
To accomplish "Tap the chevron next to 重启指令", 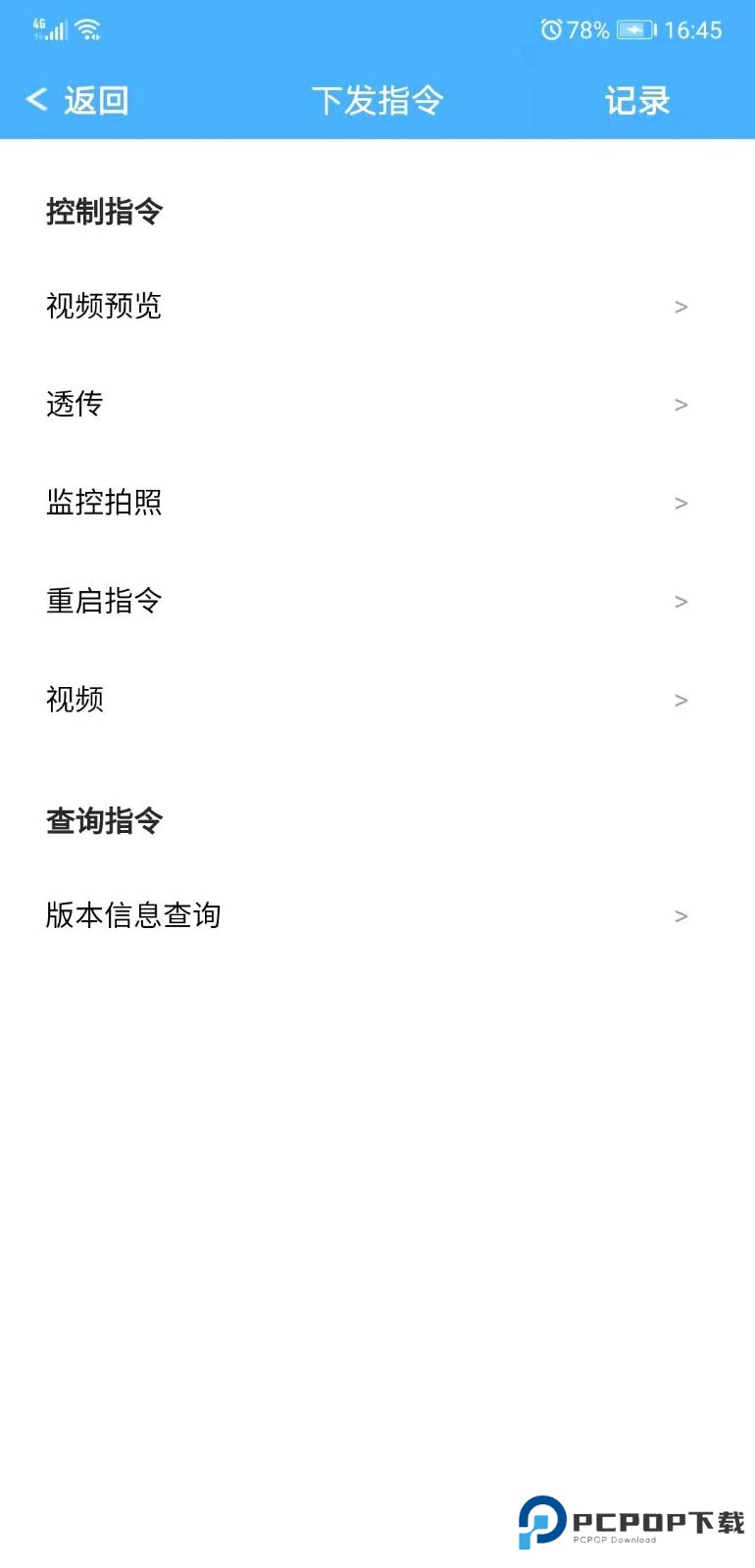I will (x=681, y=601).
